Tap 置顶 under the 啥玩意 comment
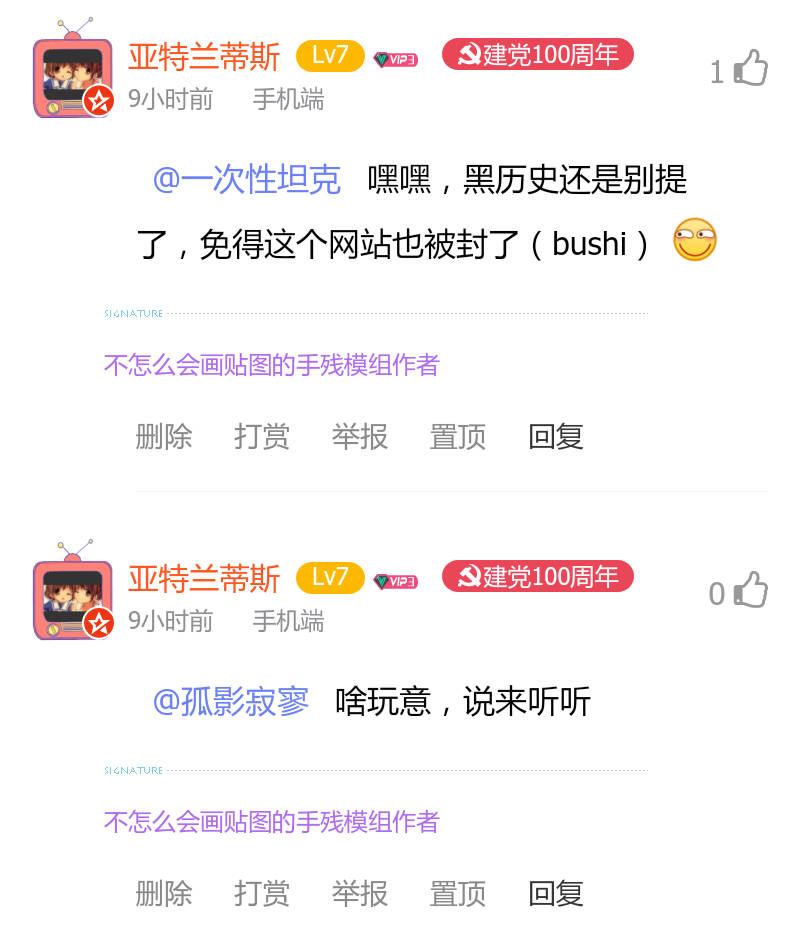 click(x=458, y=893)
